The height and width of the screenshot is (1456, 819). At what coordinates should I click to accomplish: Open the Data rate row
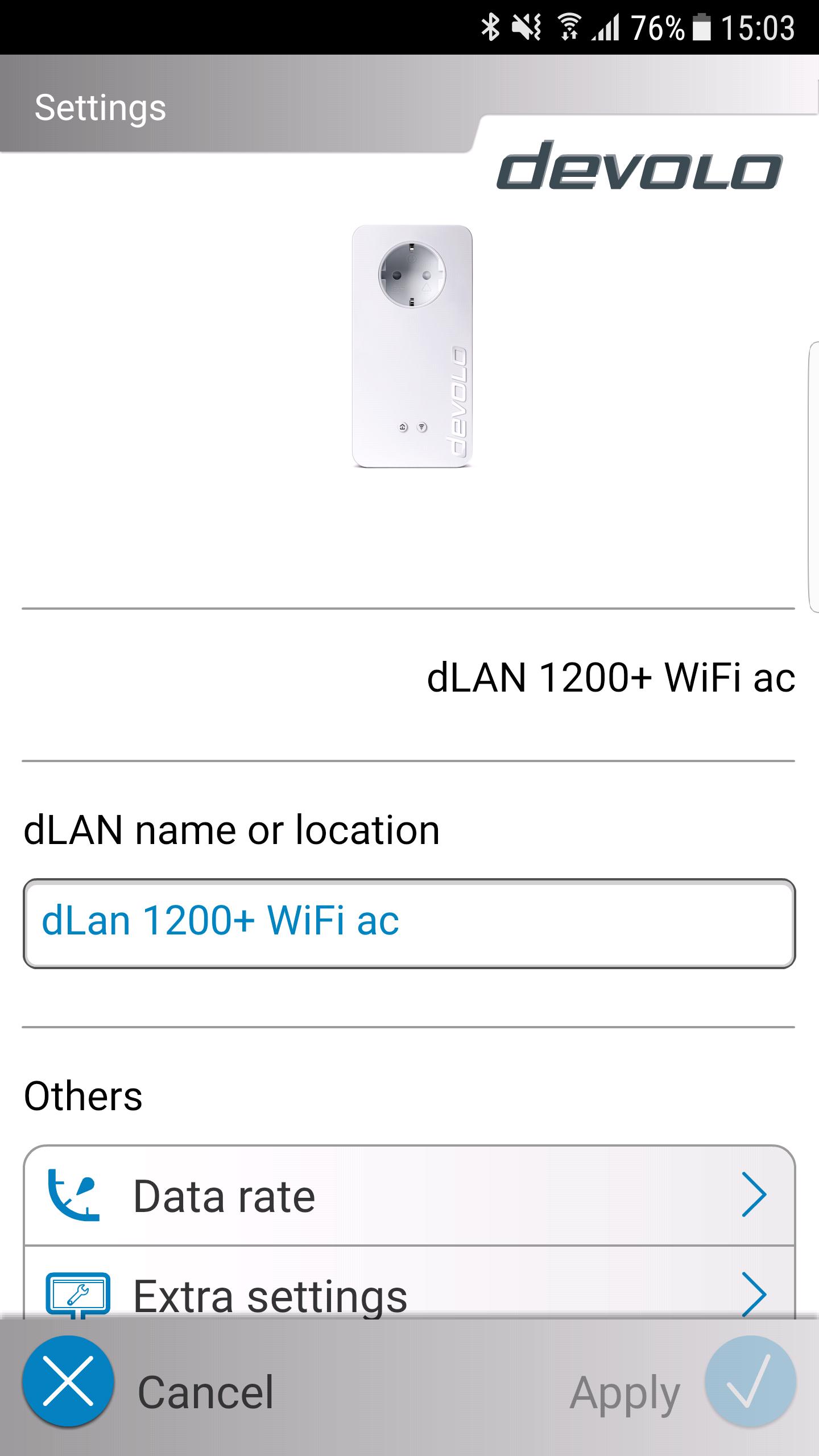(x=408, y=1196)
